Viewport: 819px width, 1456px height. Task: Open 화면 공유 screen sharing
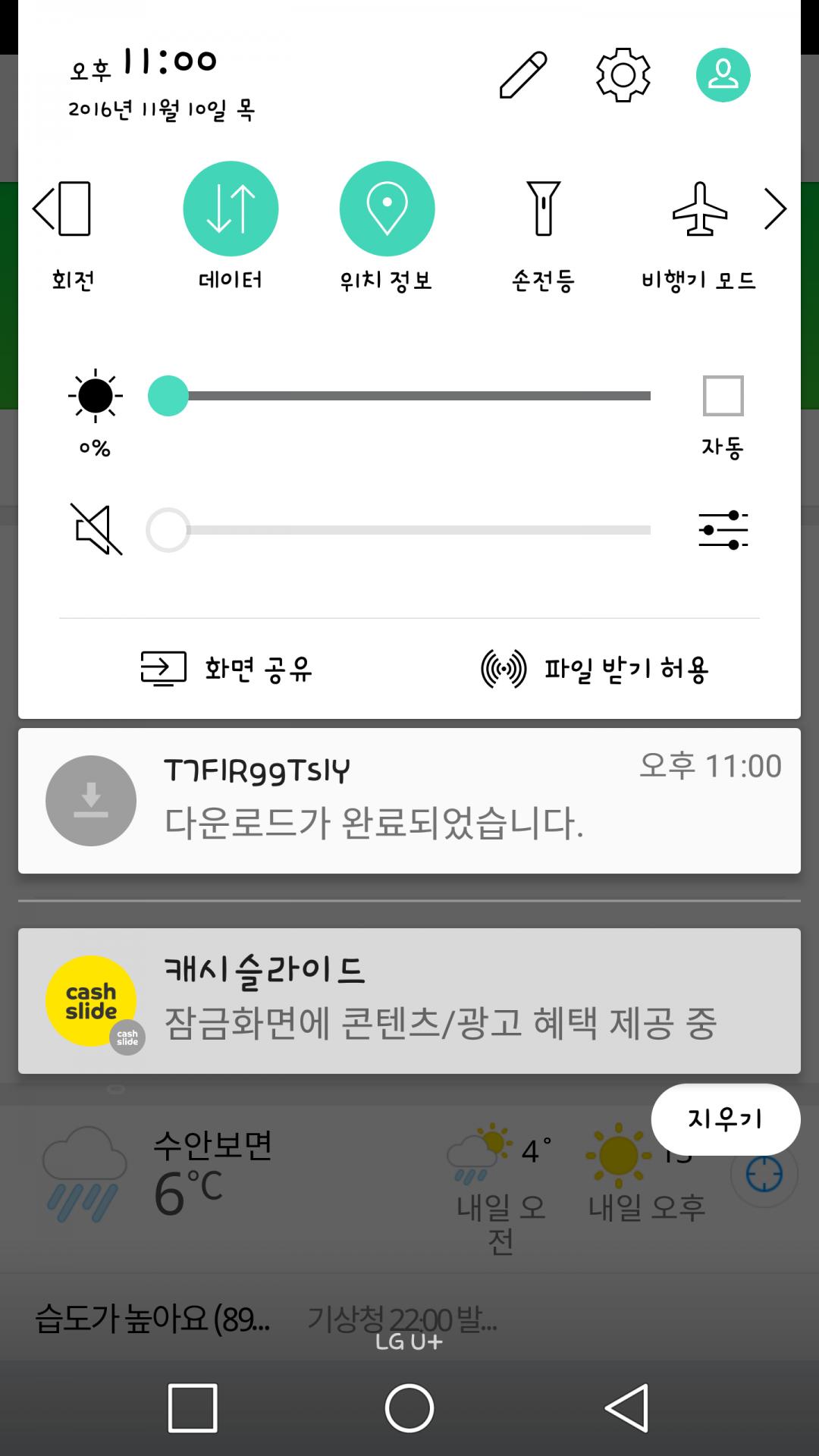pyautogui.click(x=227, y=669)
